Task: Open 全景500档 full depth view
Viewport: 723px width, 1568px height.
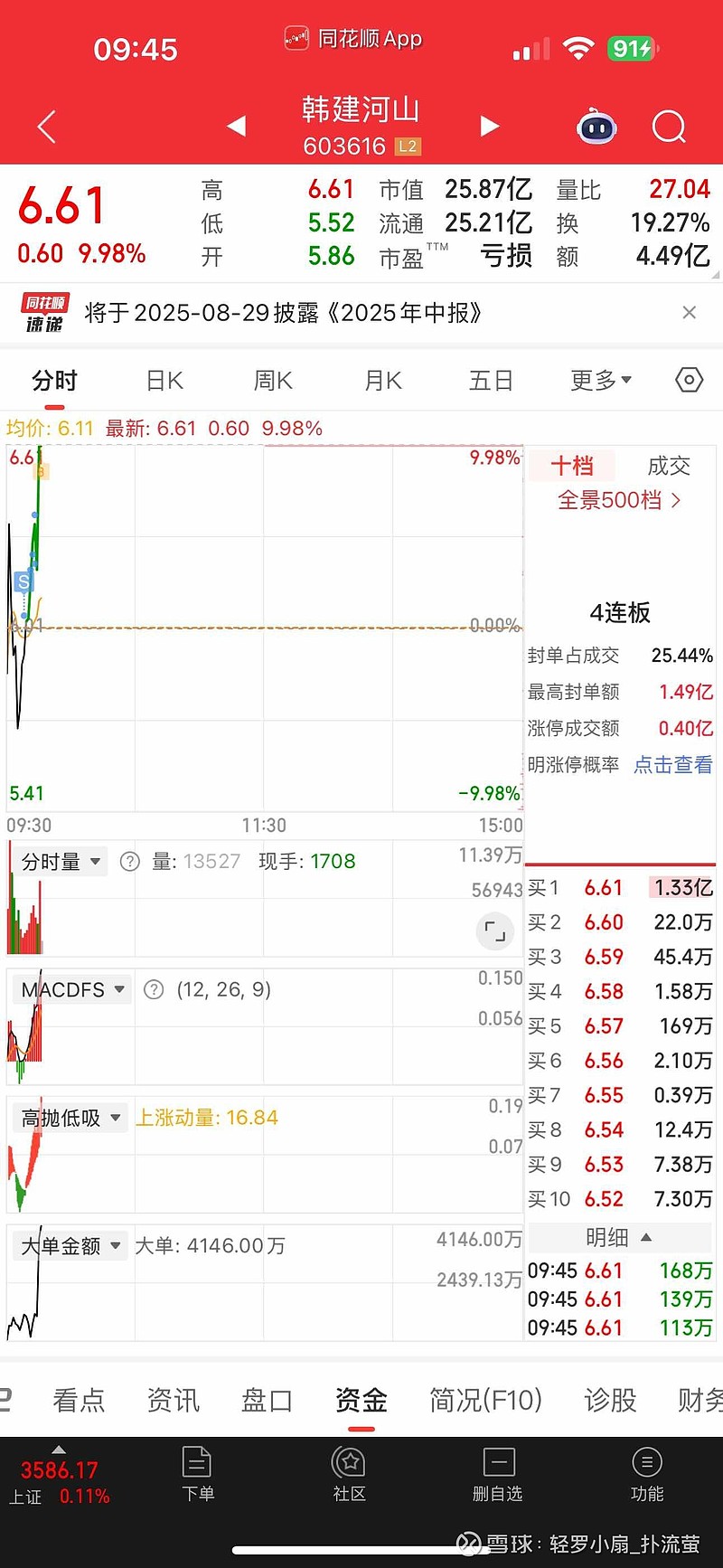Action: point(619,500)
